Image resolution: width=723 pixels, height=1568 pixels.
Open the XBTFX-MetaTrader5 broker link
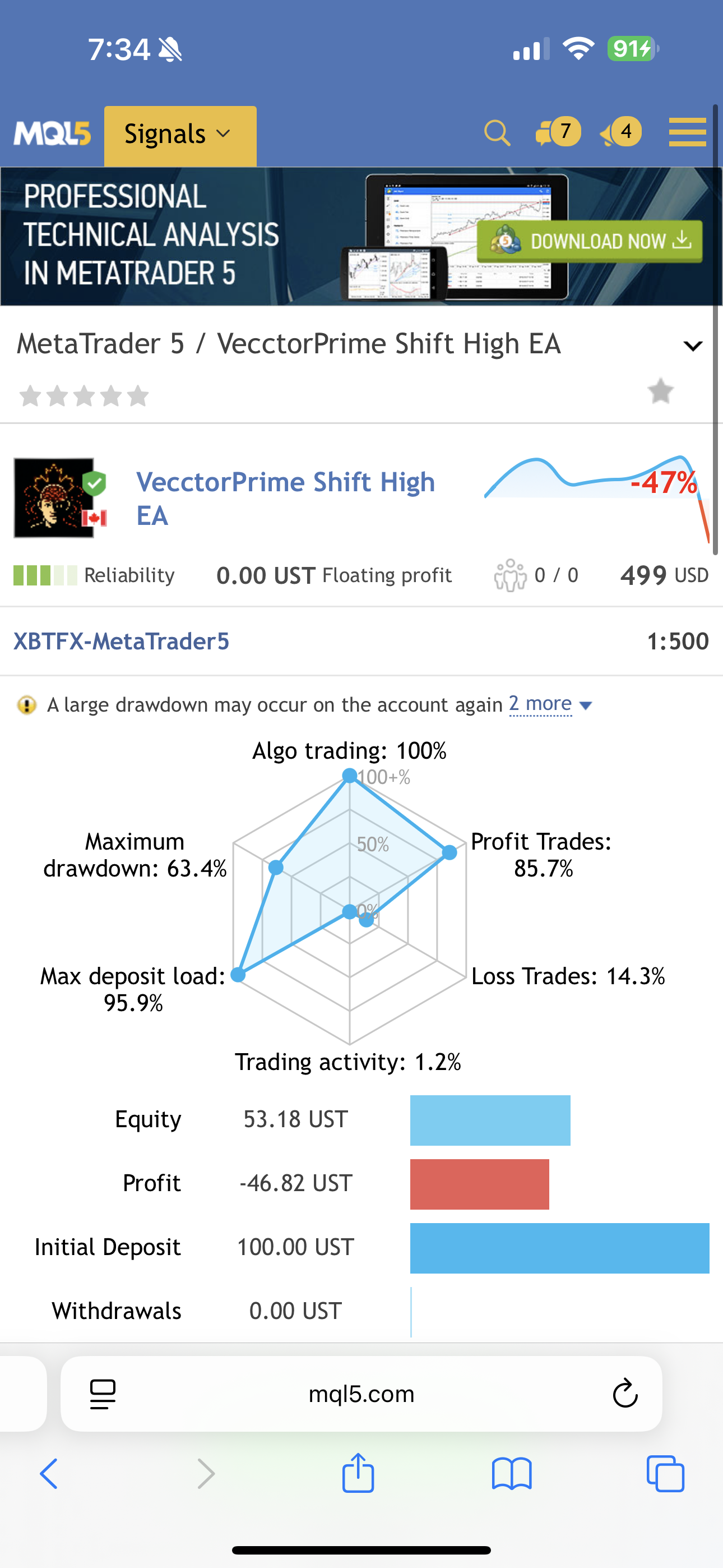tap(121, 641)
